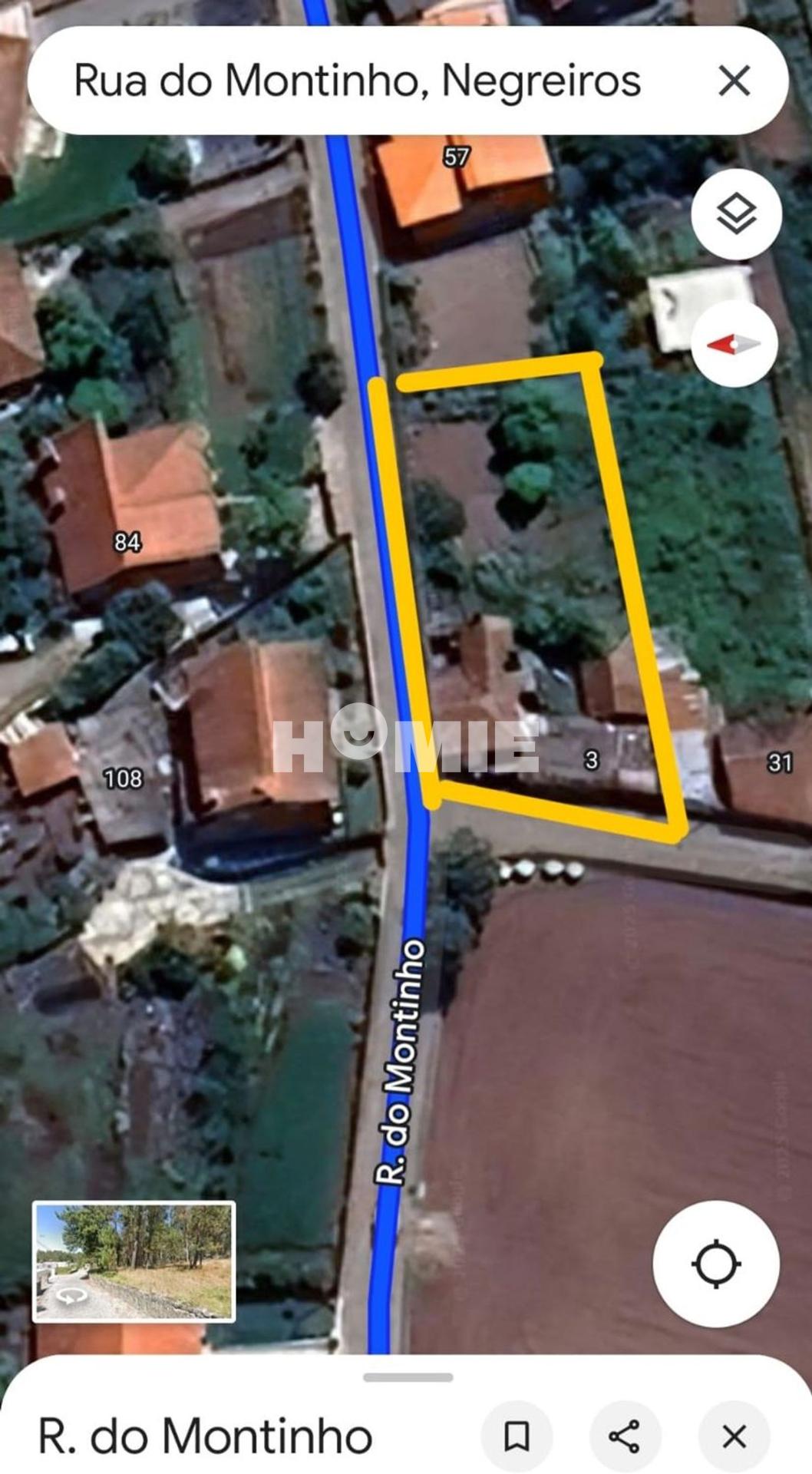Share the R. do Montinho place
Image resolution: width=812 pixels, height=1474 pixels.
click(x=625, y=1436)
